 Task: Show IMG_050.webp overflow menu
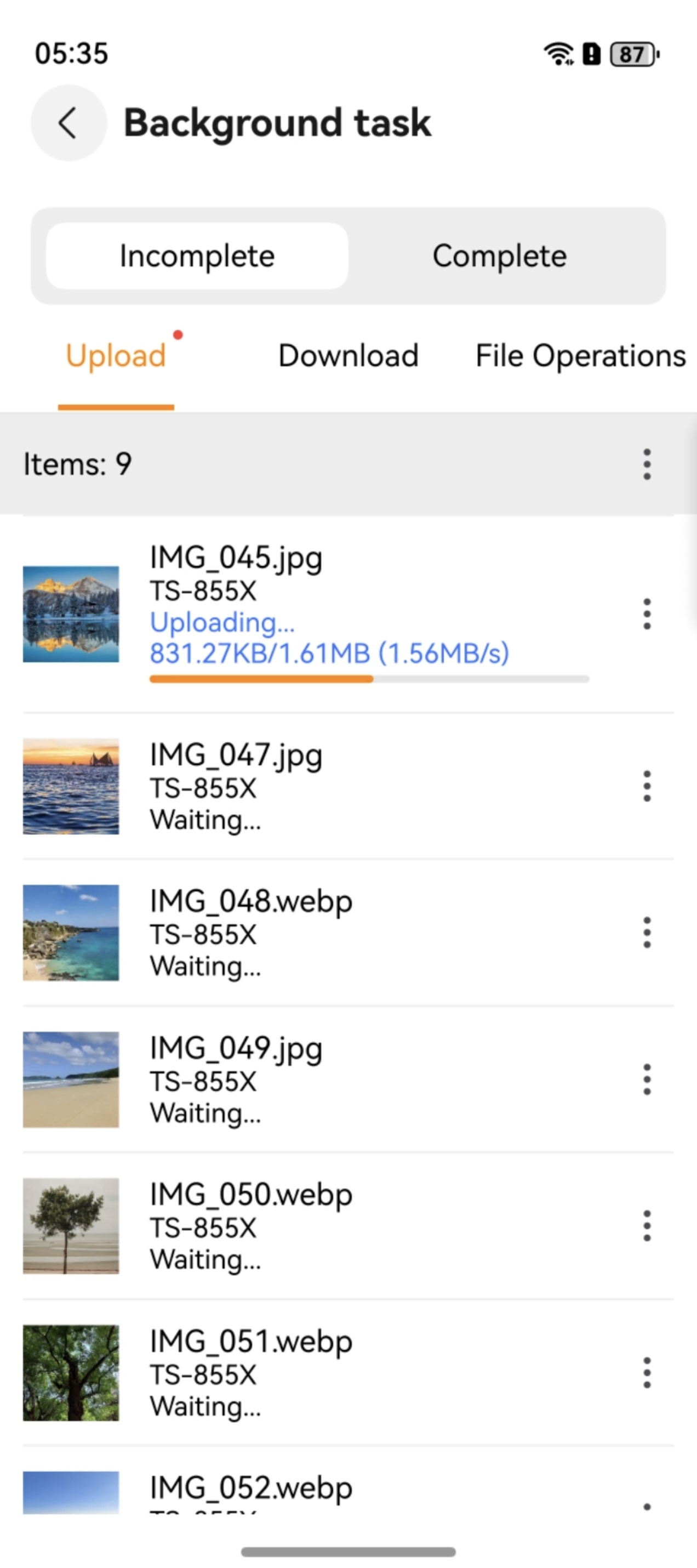pyautogui.click(x=647, y=1226)
